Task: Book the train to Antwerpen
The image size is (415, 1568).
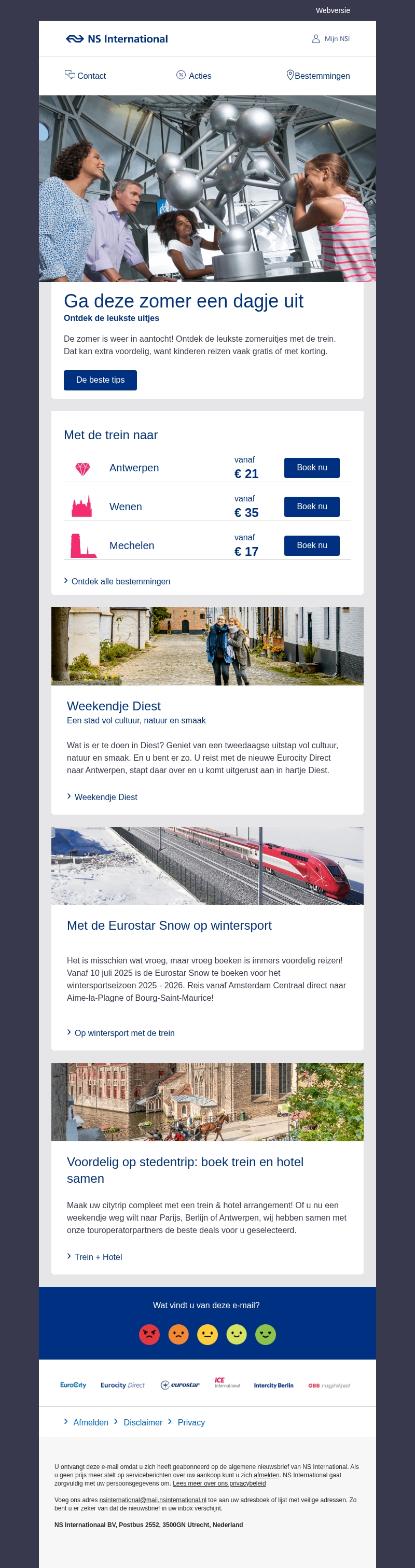Action: click(311, 468)
